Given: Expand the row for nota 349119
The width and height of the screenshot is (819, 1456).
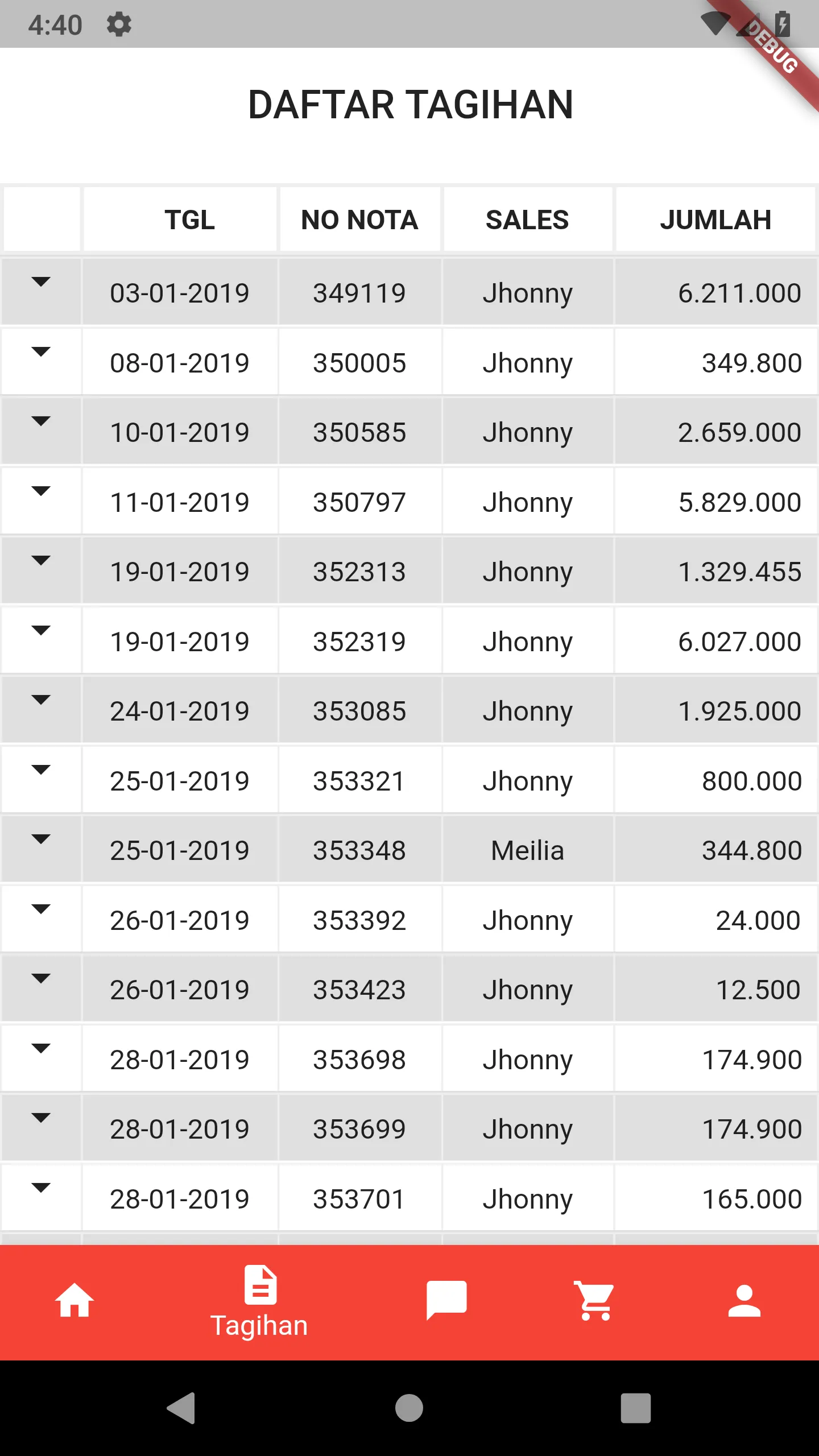Looking at the screenshot, I should [x=41, y=282].
